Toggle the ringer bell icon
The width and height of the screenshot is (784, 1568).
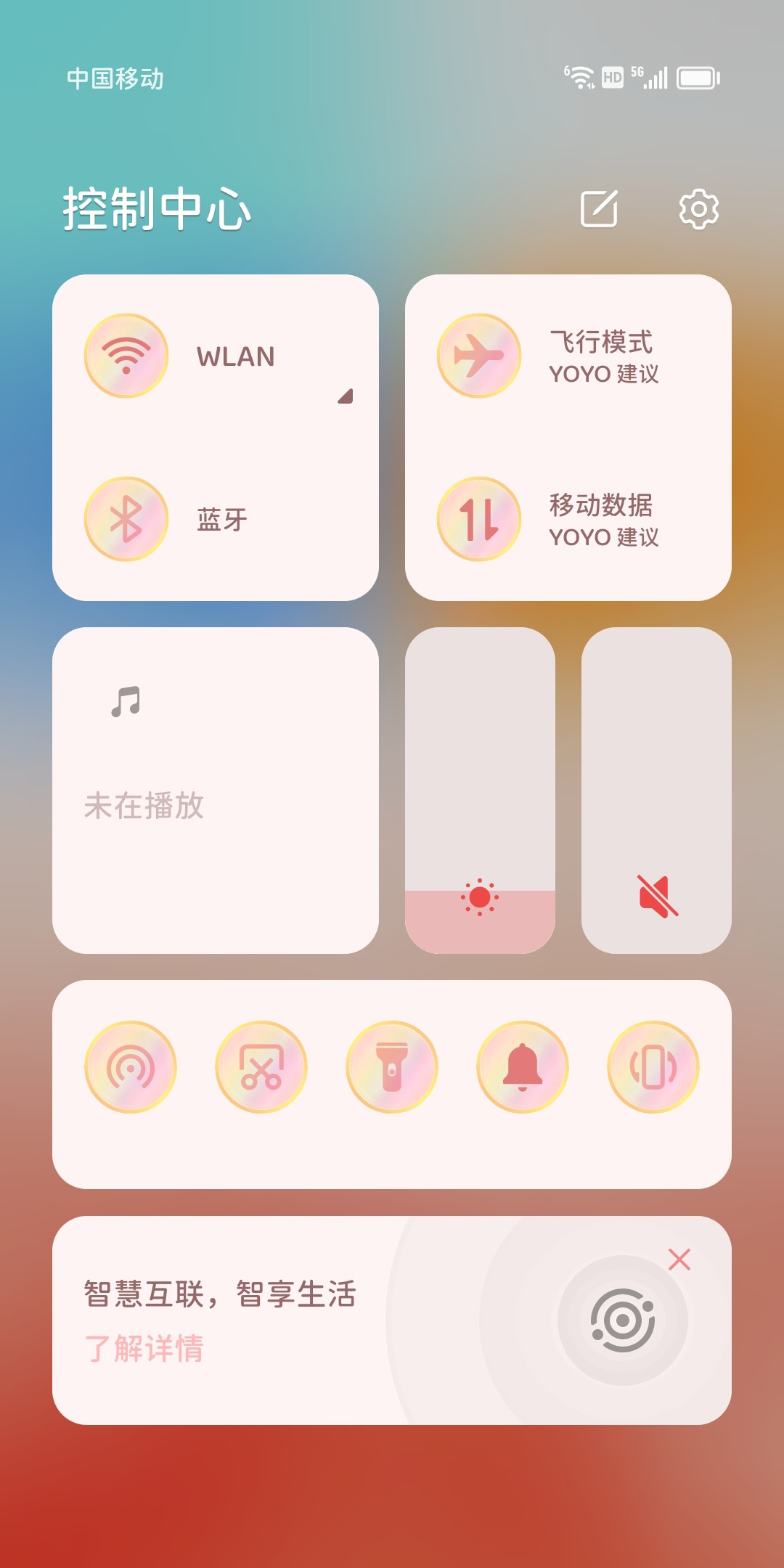(523, 1067)
